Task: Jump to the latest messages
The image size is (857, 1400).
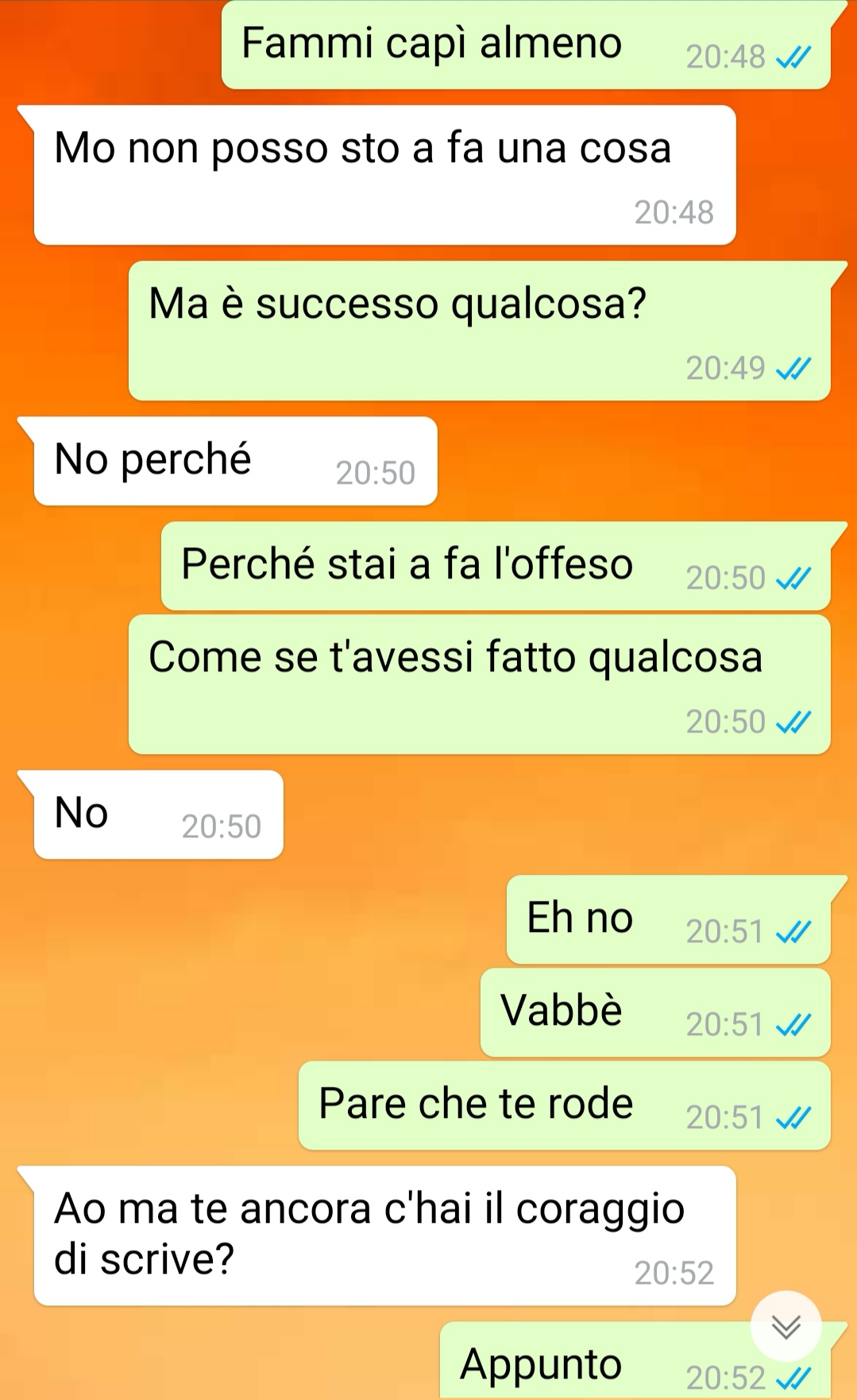Action: (786, 1326)
